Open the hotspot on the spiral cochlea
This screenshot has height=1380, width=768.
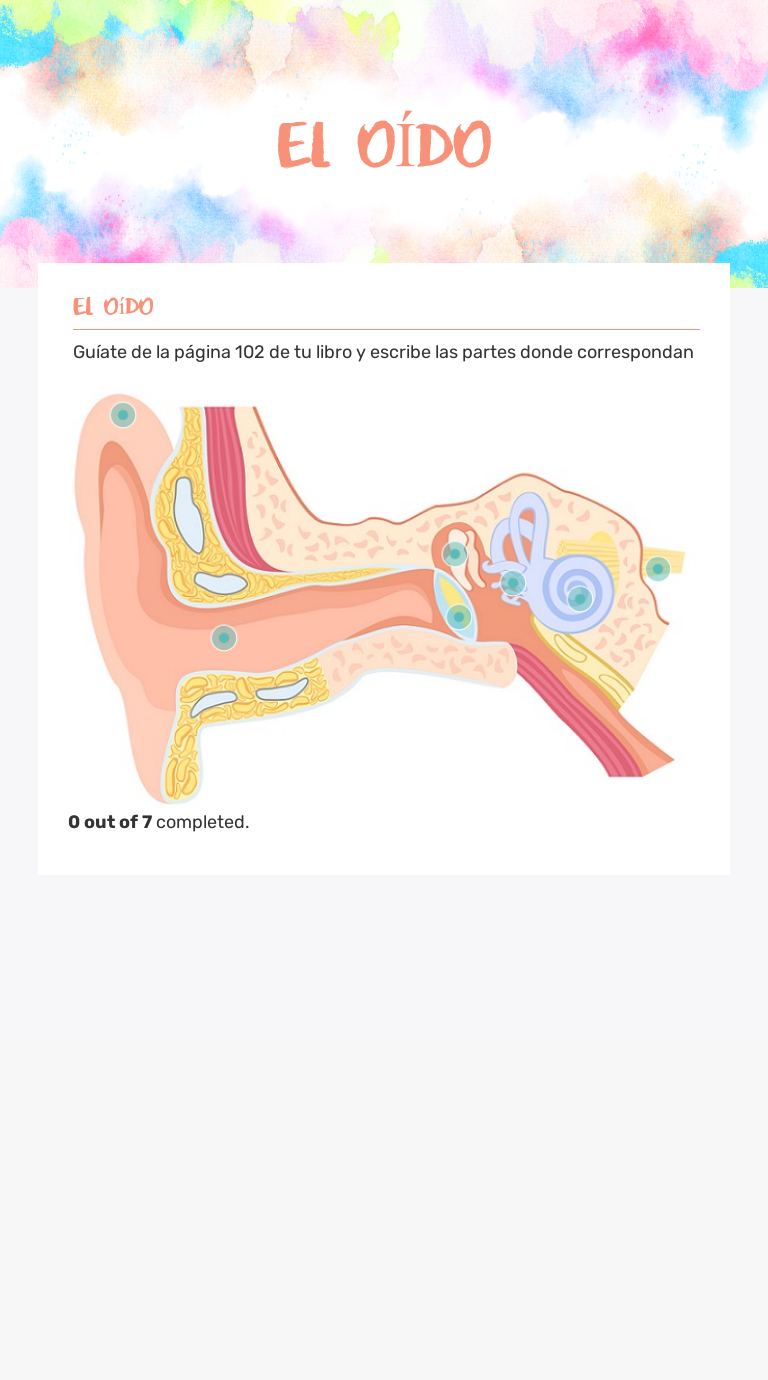(580, 599)
